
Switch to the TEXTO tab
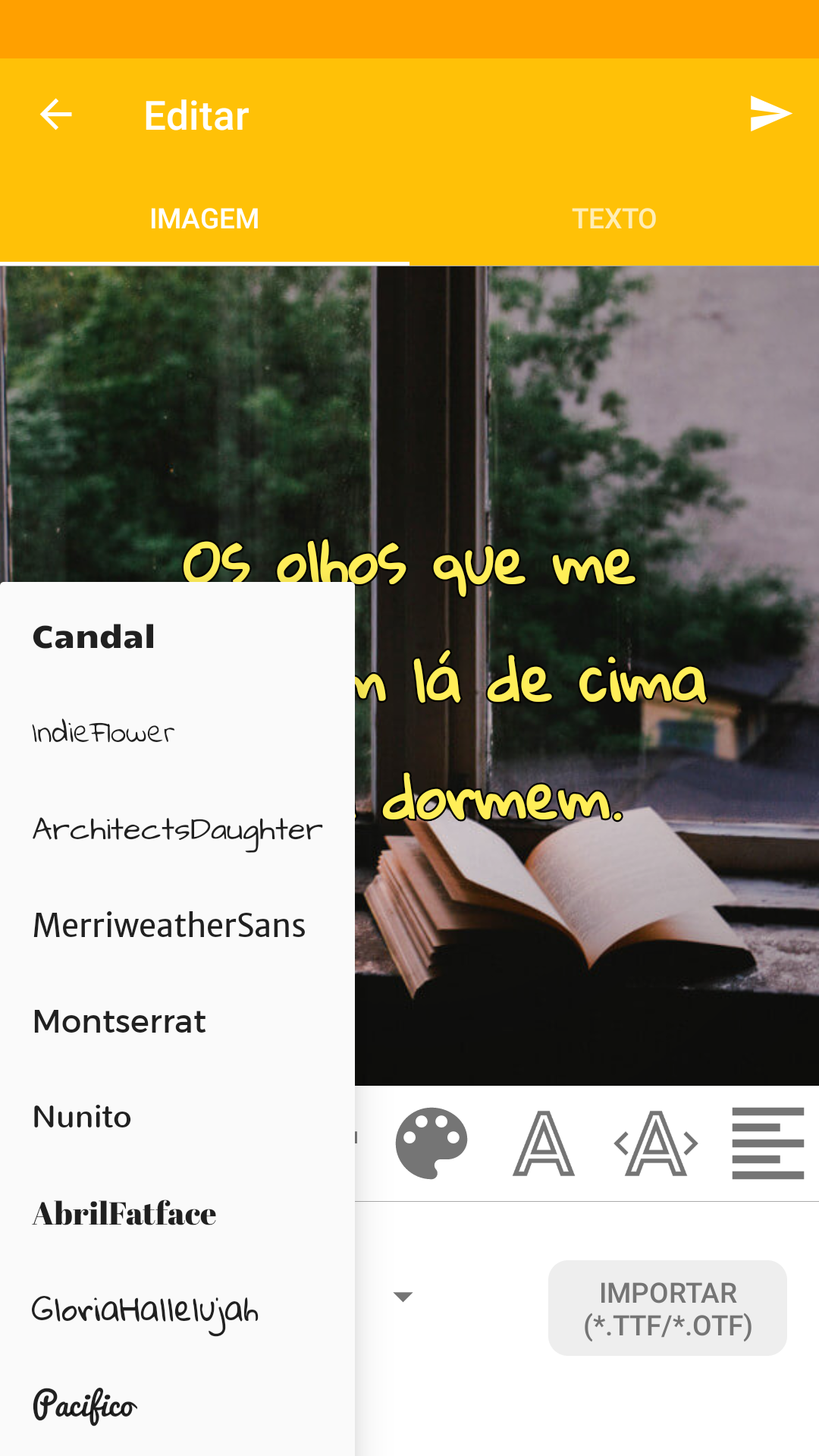614,219
